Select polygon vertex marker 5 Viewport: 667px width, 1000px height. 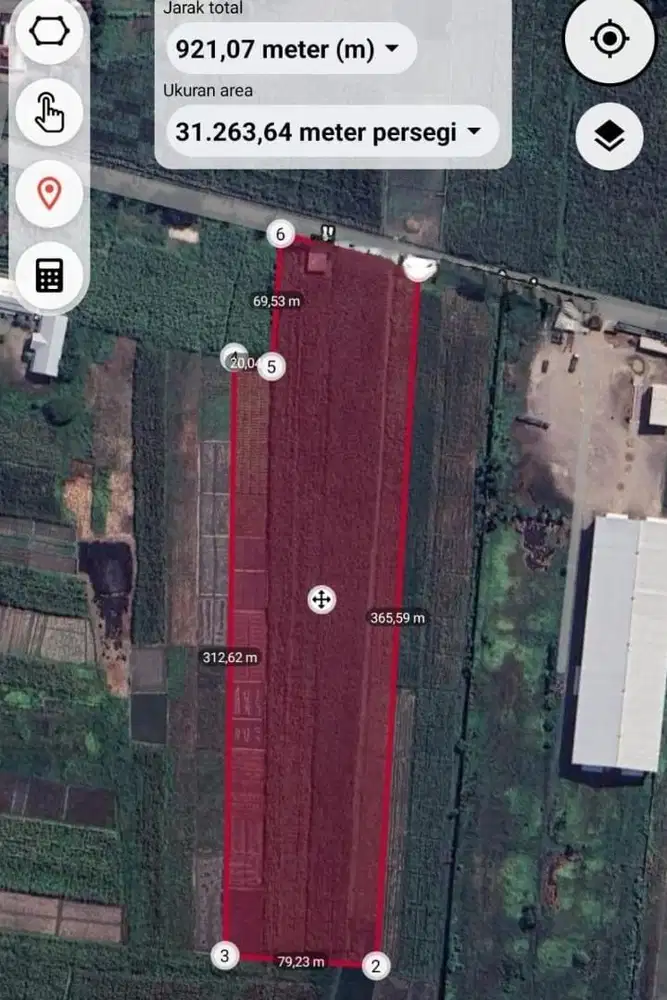click(x=271, y=366)
